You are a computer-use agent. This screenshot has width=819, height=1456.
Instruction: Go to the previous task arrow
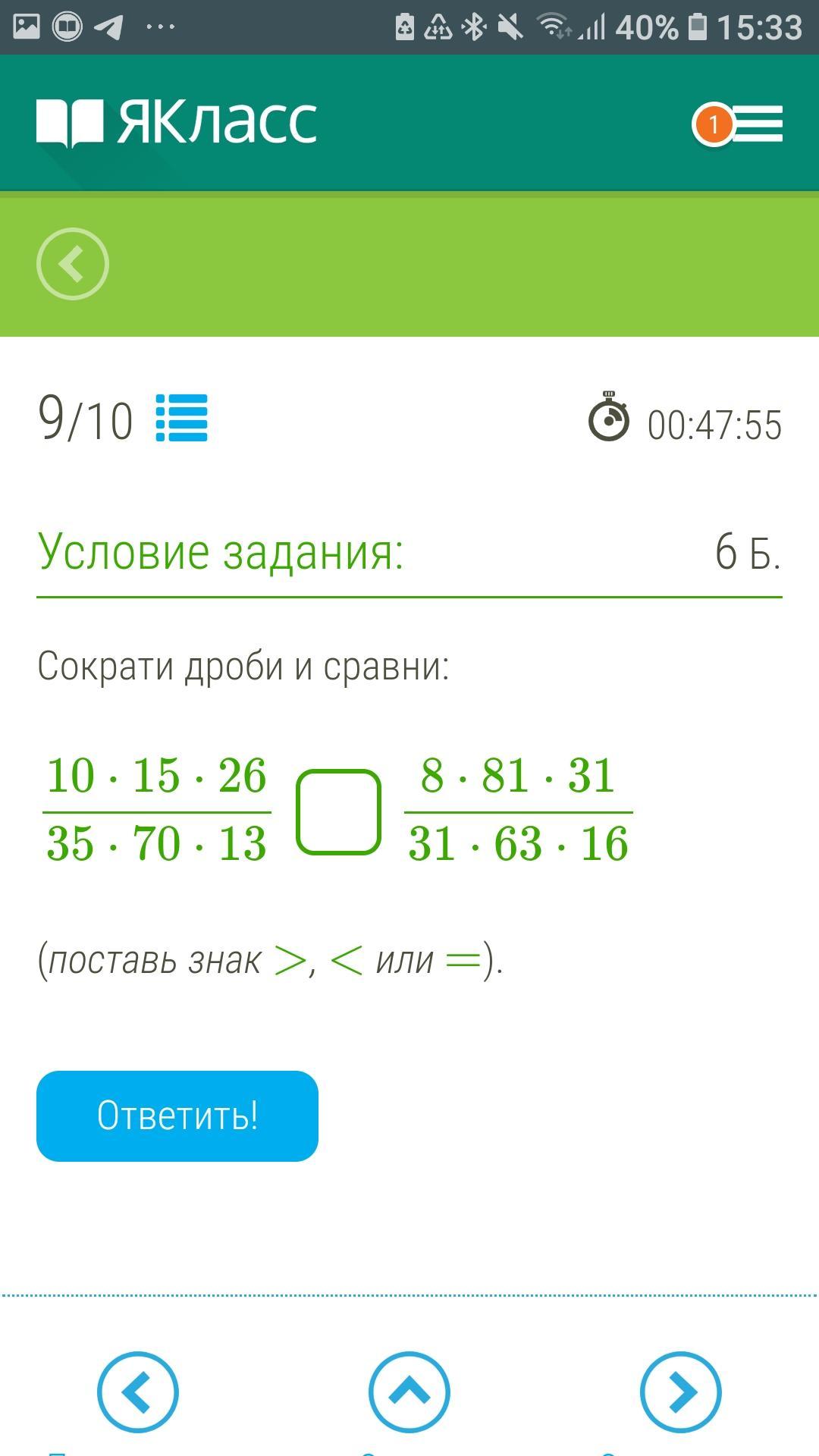pyautogui.click(x=138, y=1392)
